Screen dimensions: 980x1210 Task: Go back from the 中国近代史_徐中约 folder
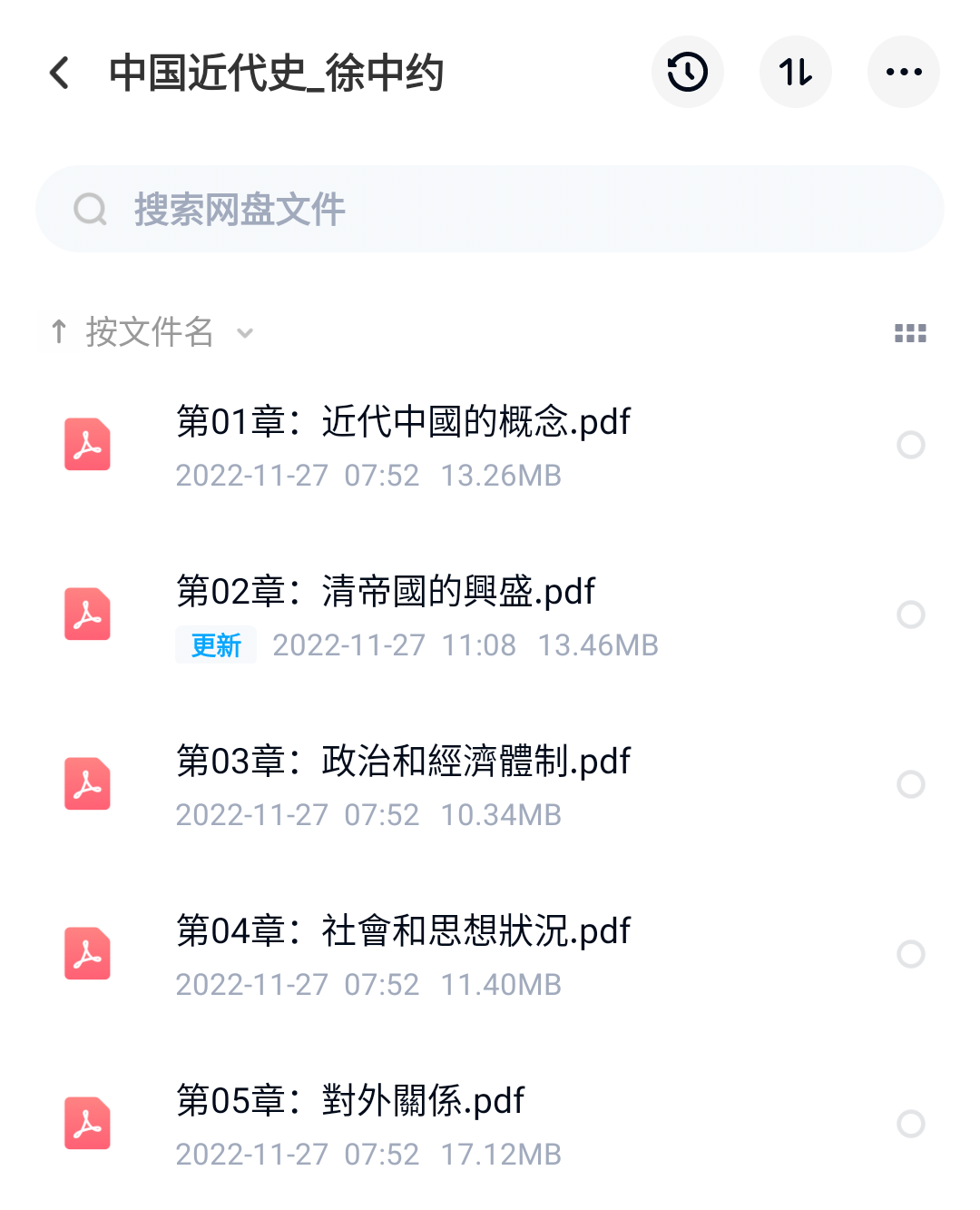coord(60,73)
